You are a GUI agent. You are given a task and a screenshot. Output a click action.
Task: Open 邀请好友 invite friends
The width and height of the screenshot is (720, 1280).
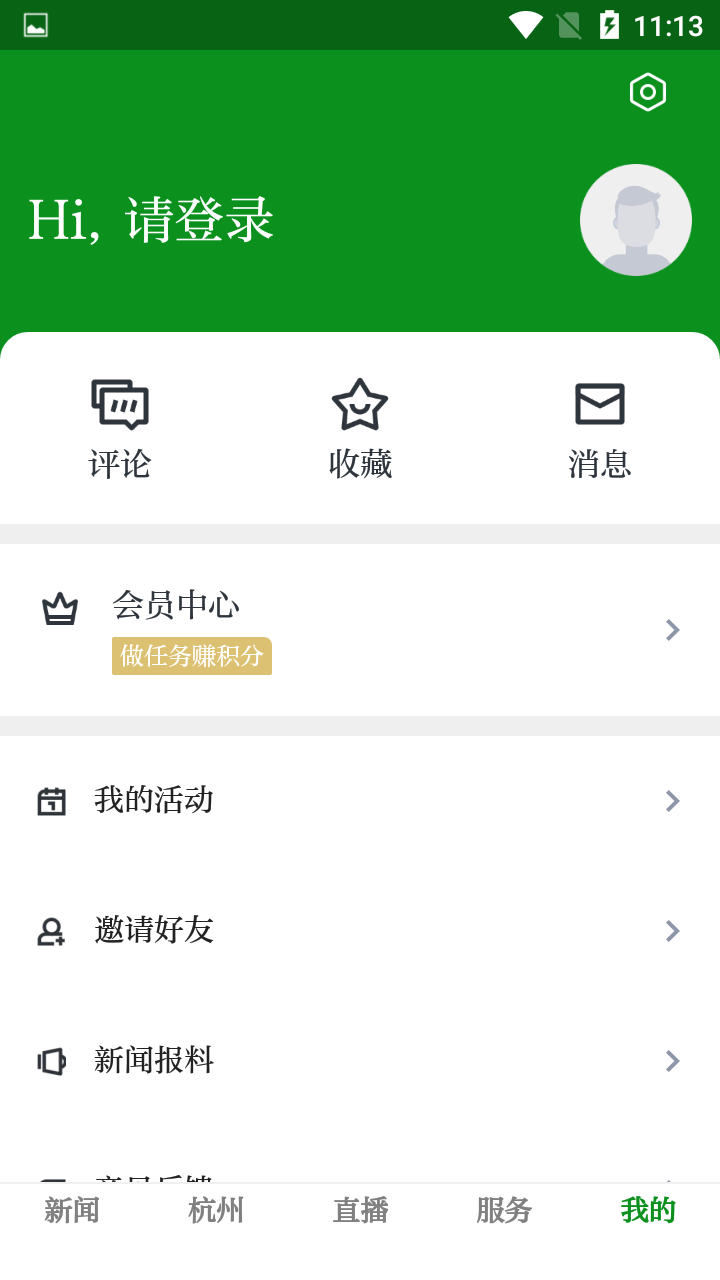pos(360,931)
